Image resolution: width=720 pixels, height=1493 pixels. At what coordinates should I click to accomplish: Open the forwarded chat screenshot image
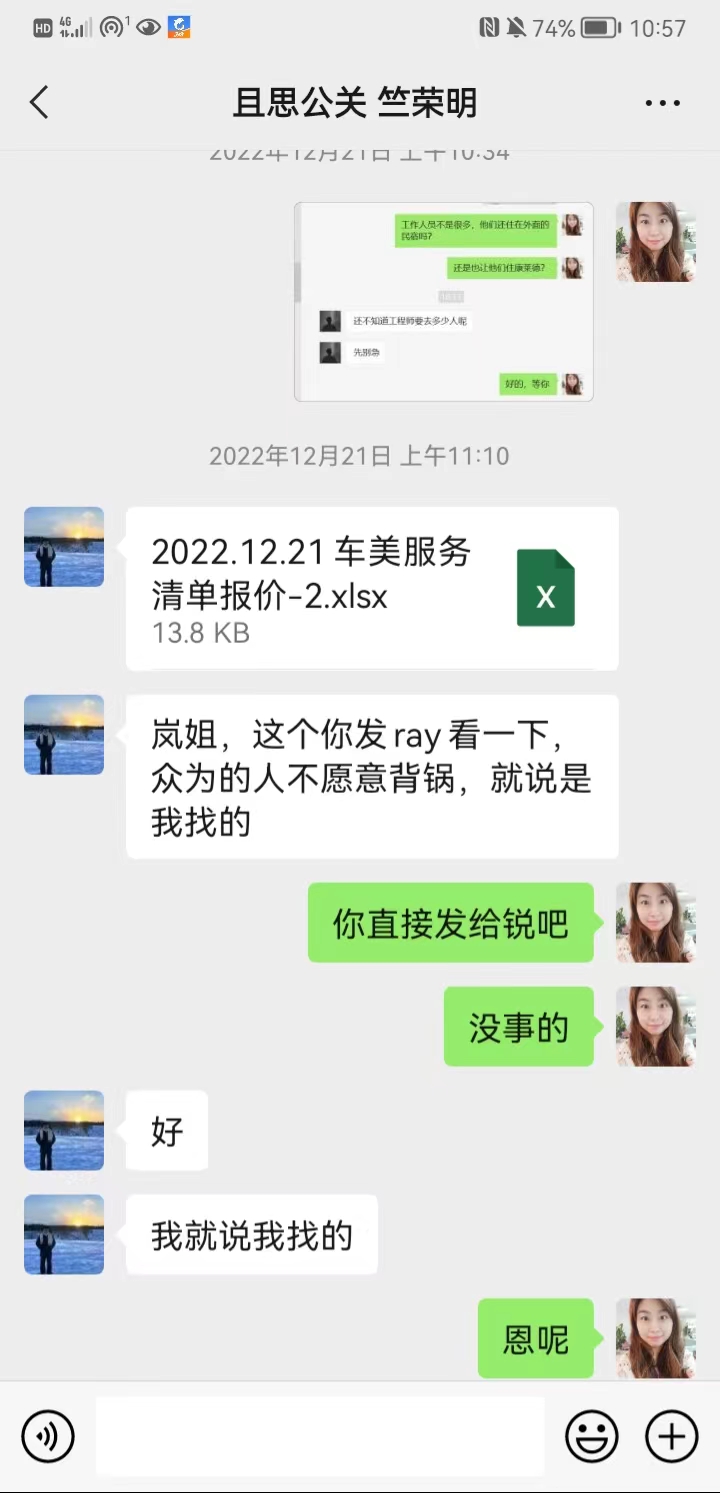(443, 301)
